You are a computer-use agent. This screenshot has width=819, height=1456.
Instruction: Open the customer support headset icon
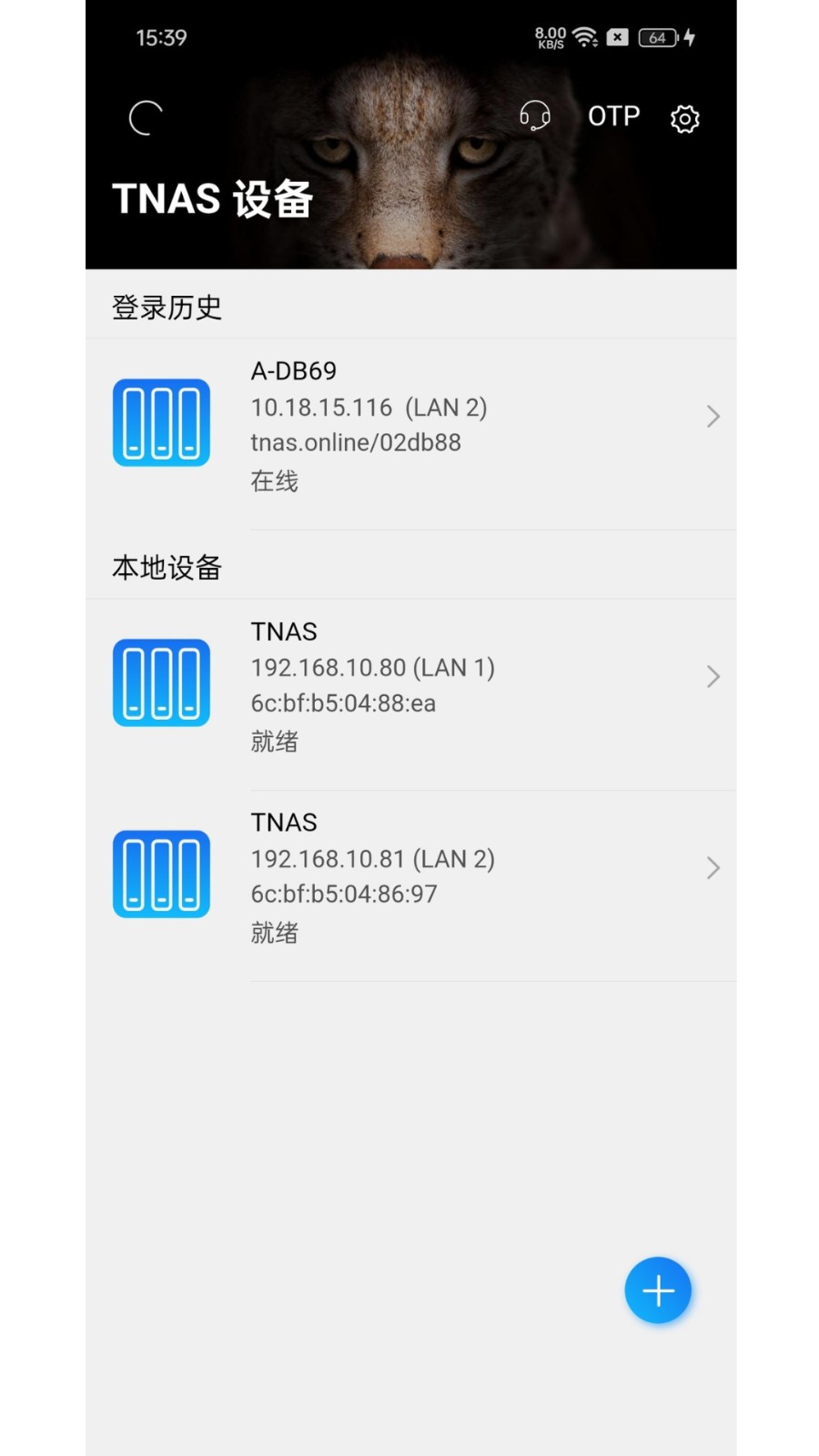(536, 116)
